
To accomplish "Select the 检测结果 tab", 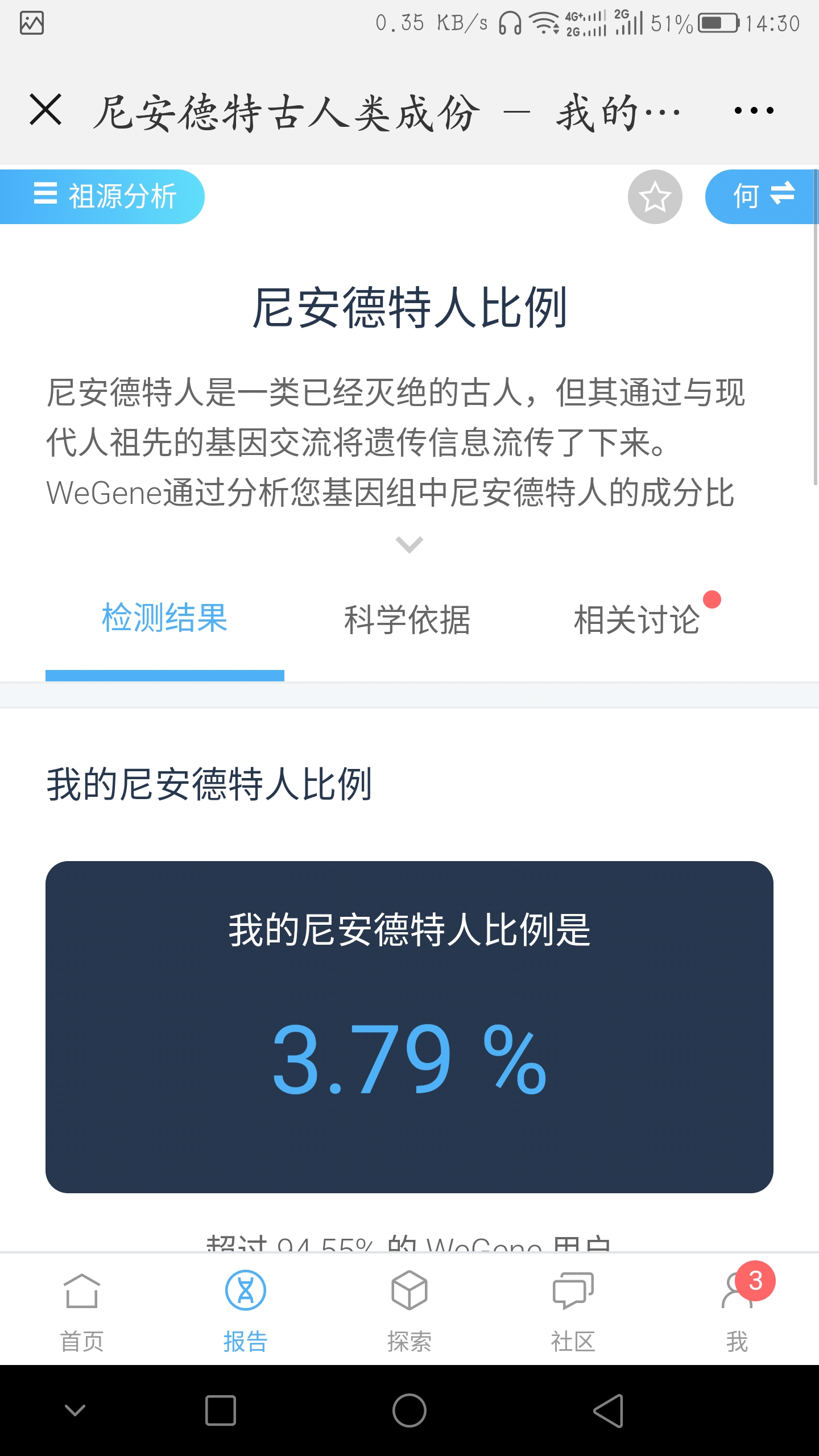I will pos(165,618).
